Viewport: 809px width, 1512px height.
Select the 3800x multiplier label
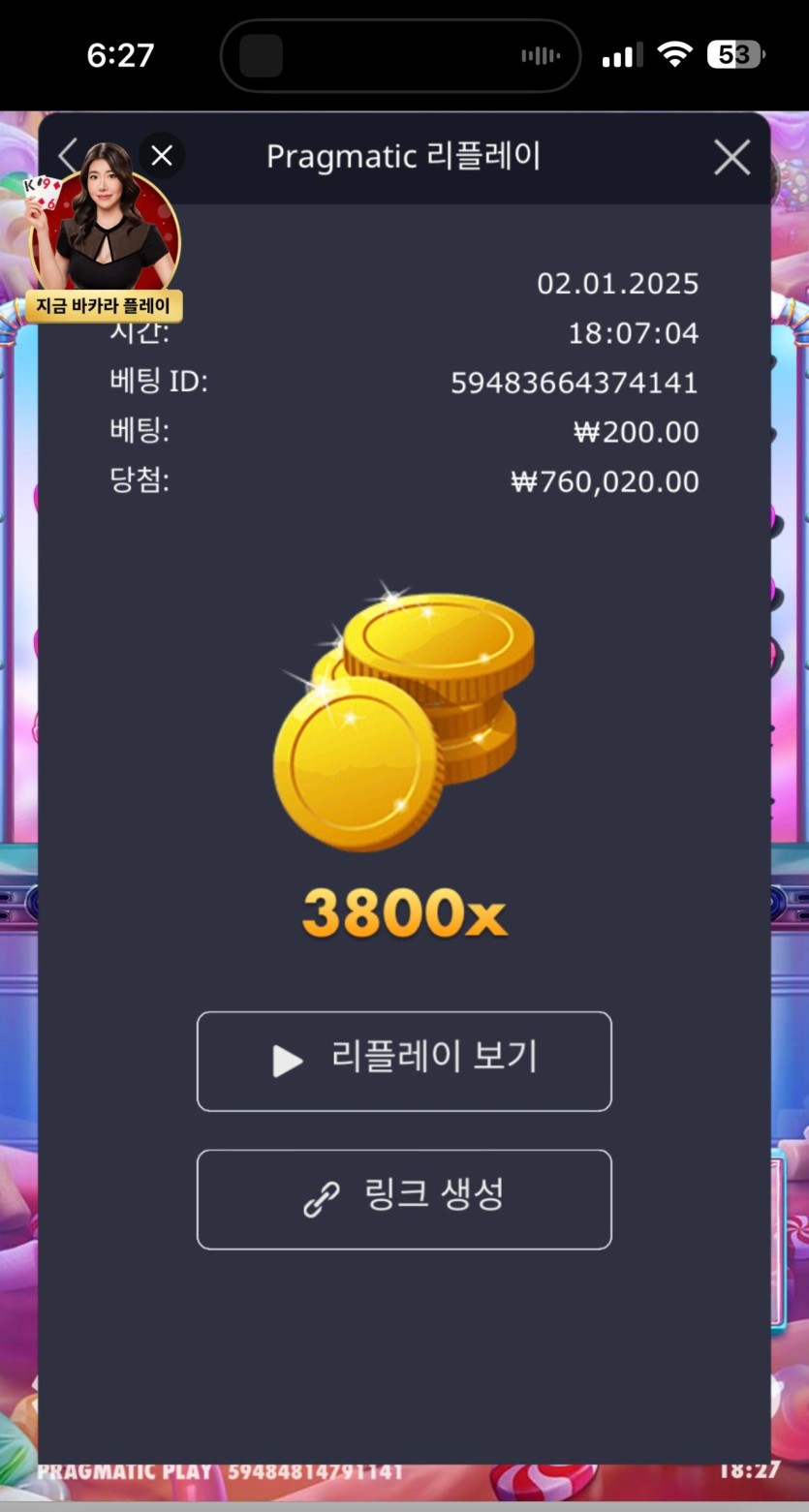(404, 910)
